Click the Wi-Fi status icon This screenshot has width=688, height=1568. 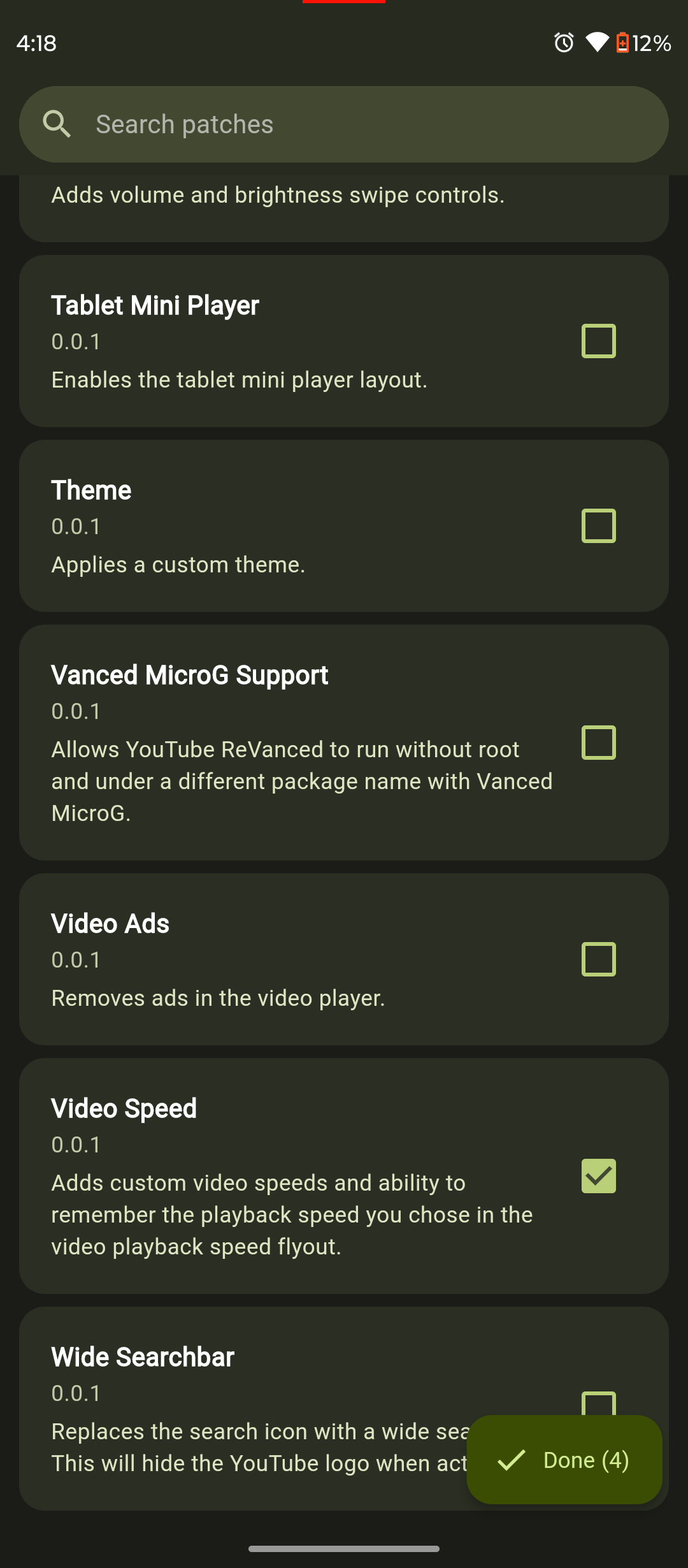coord(598,43)
